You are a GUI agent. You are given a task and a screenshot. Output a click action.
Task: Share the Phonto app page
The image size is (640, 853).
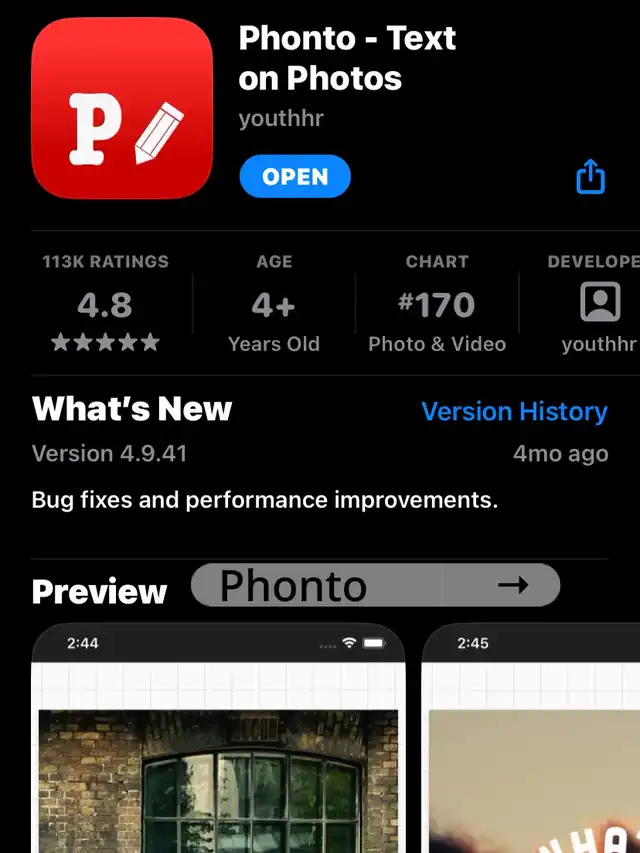click(591, 177)
